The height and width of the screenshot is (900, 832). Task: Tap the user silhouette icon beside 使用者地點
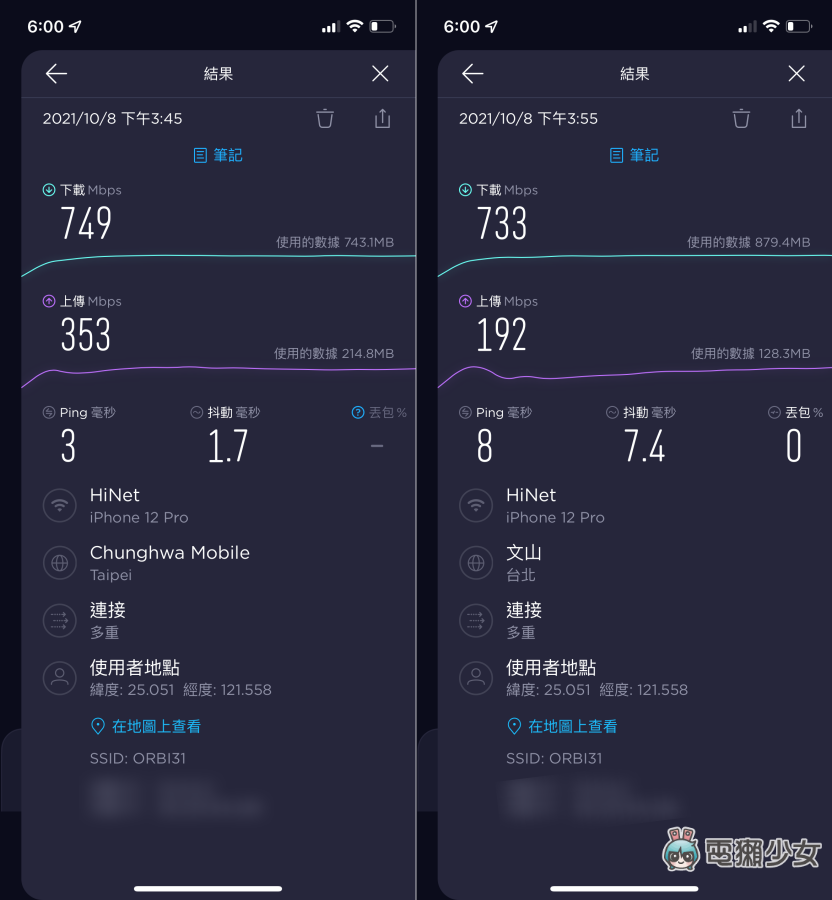59,677
